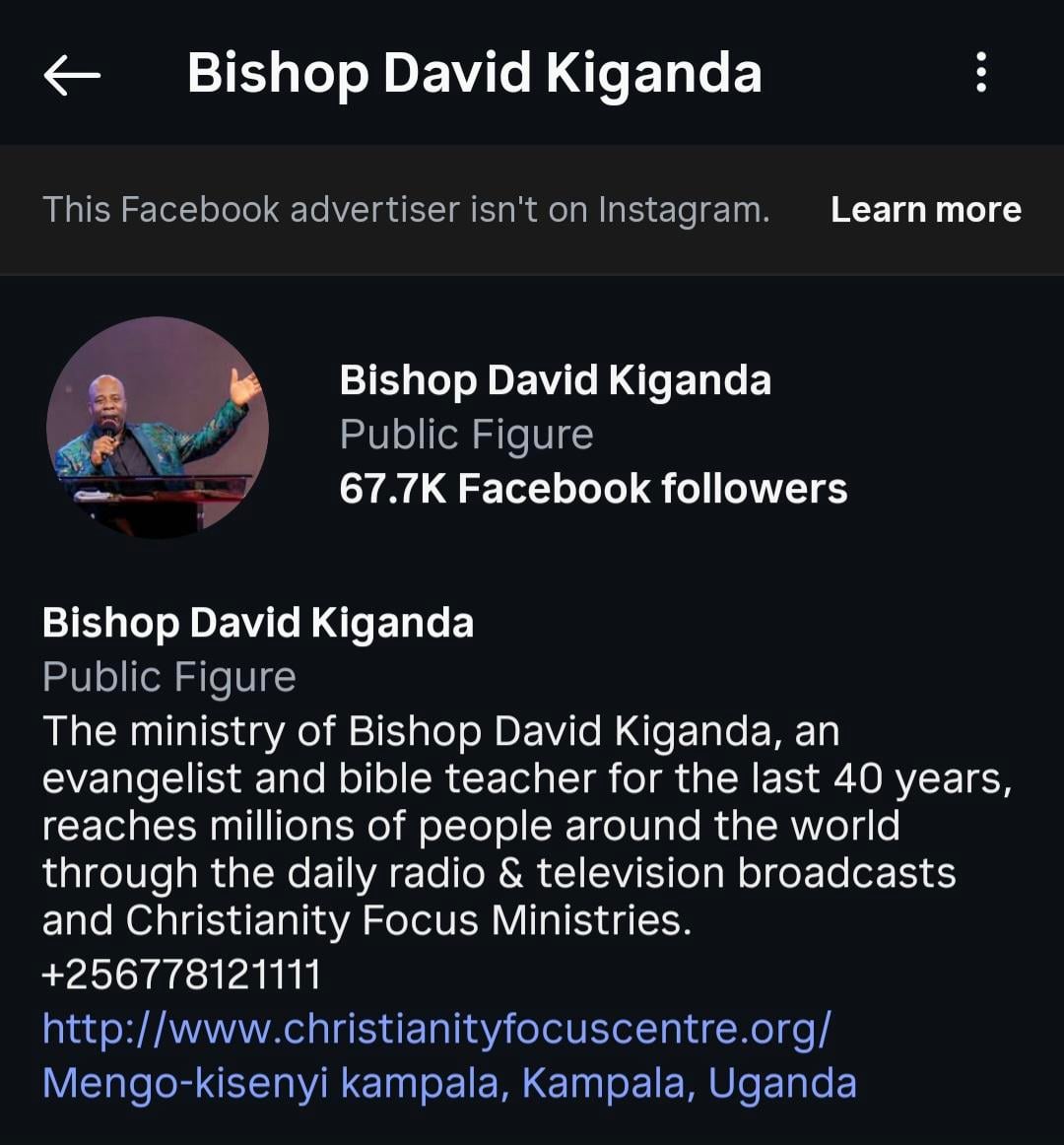1064x1145 pixels.
Task: Tap Learn more about this advertiser
Action: (925, 210)
